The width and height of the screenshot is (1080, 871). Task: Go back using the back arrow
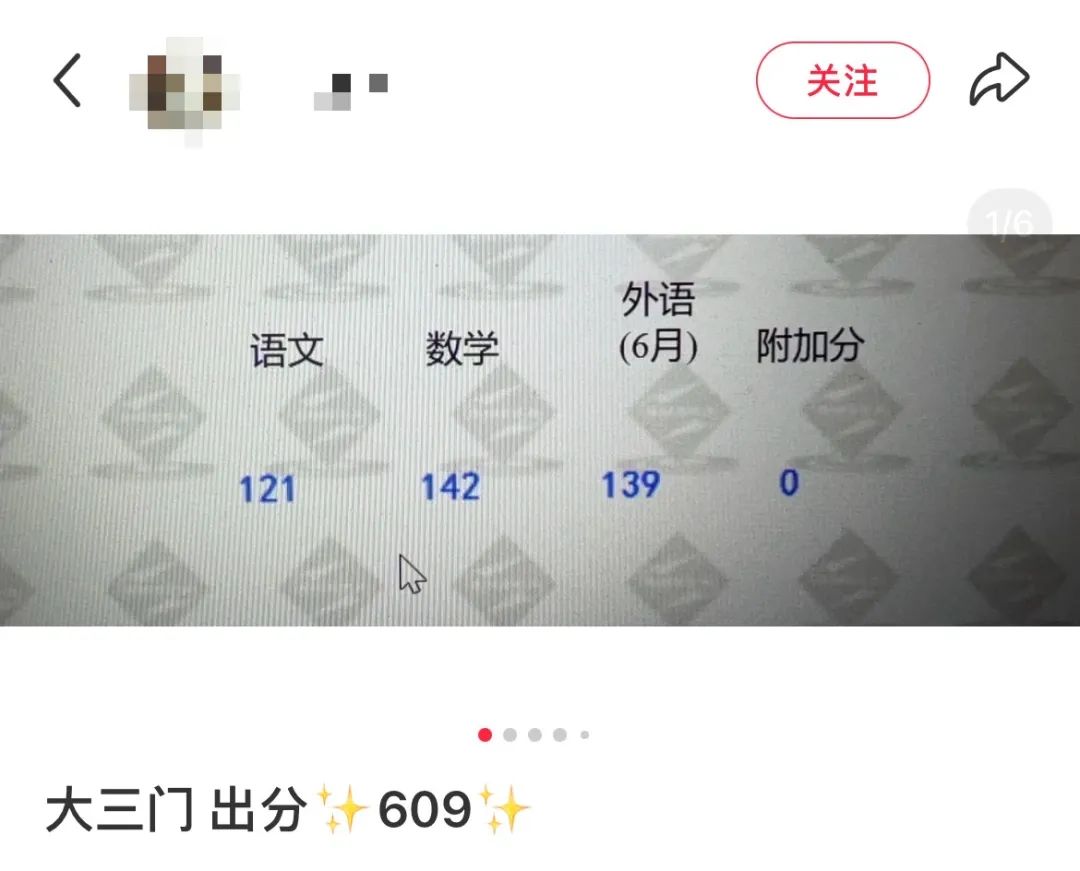pyautogui.click(x=67, y=81)
